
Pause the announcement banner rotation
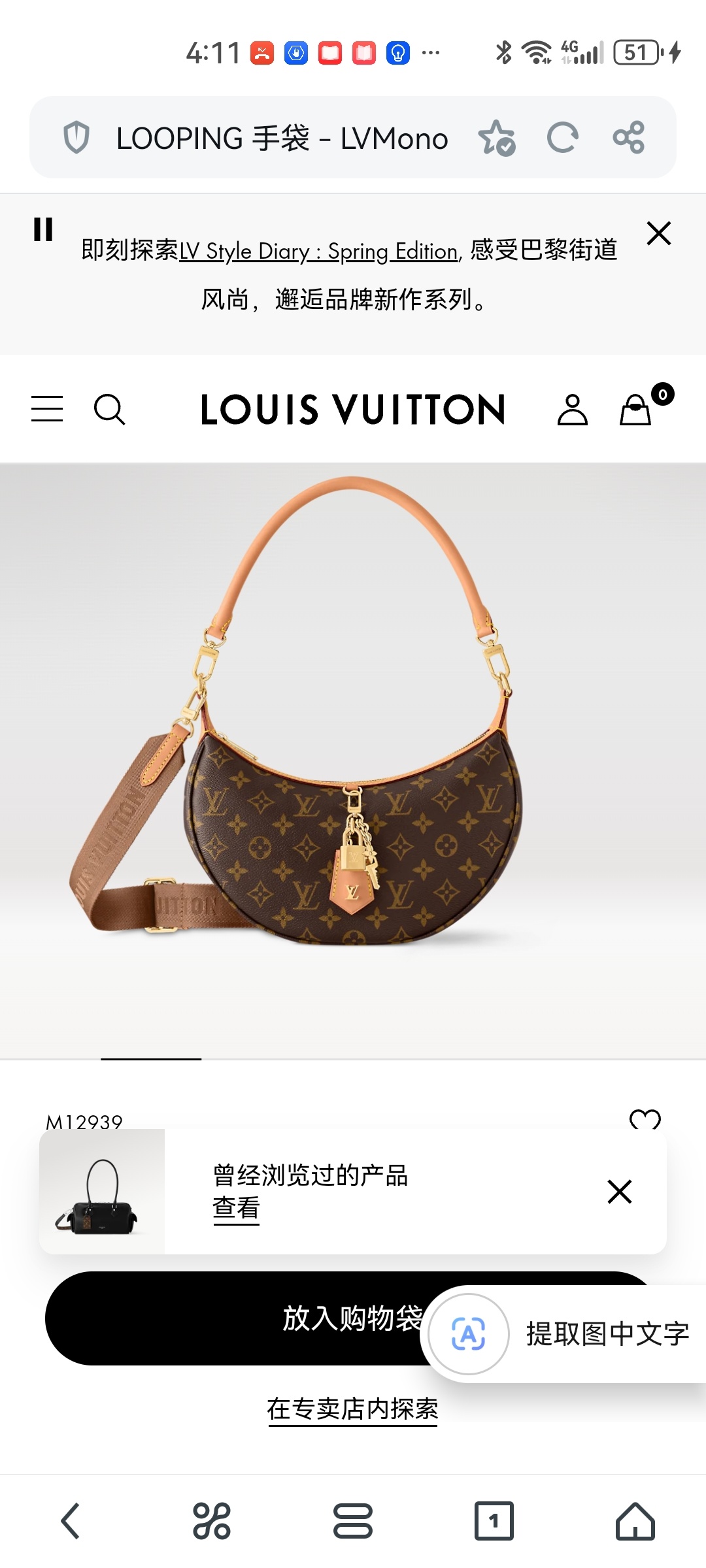[x=43, y=230]
